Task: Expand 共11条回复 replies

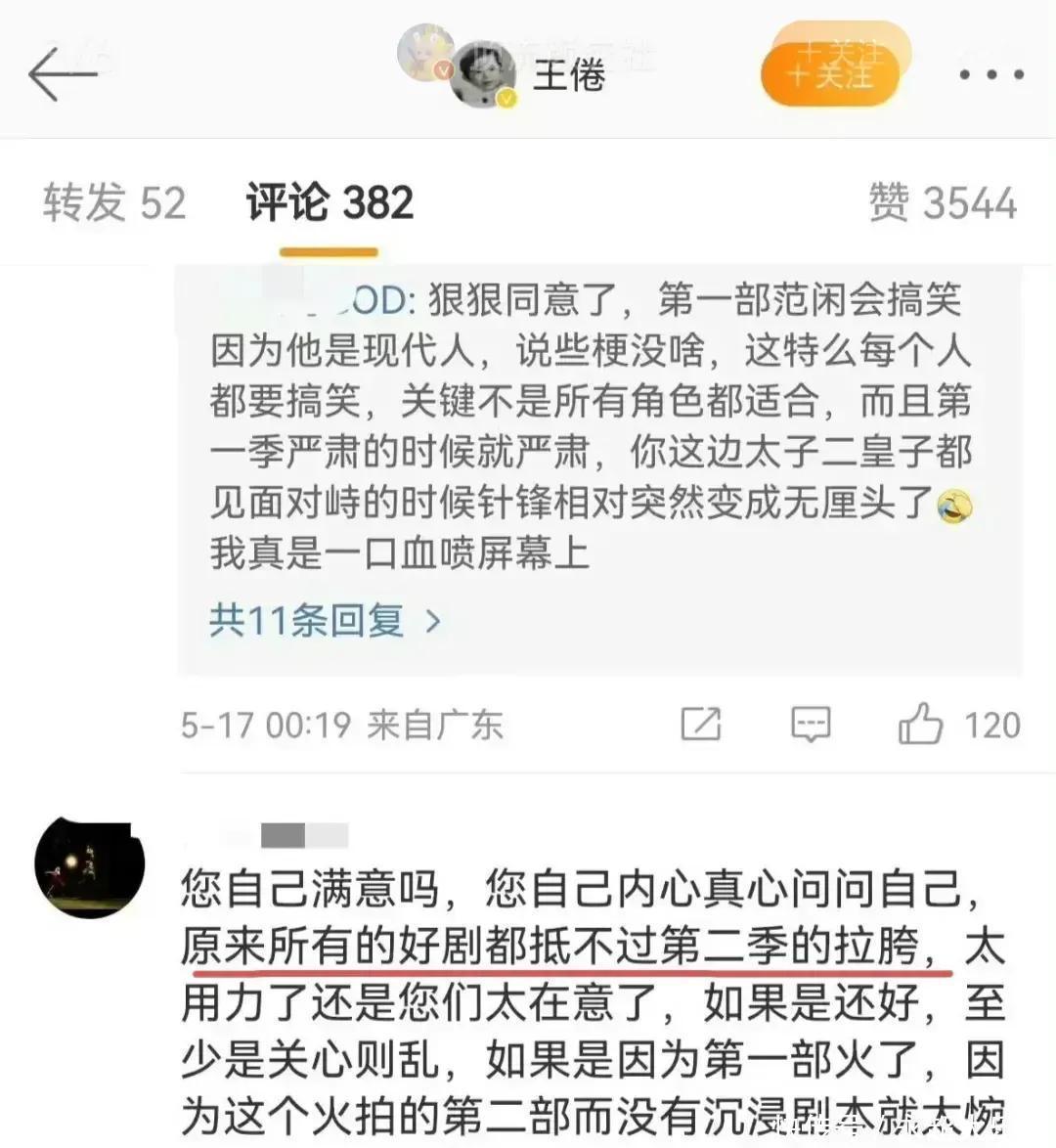Action: [325, 620]
